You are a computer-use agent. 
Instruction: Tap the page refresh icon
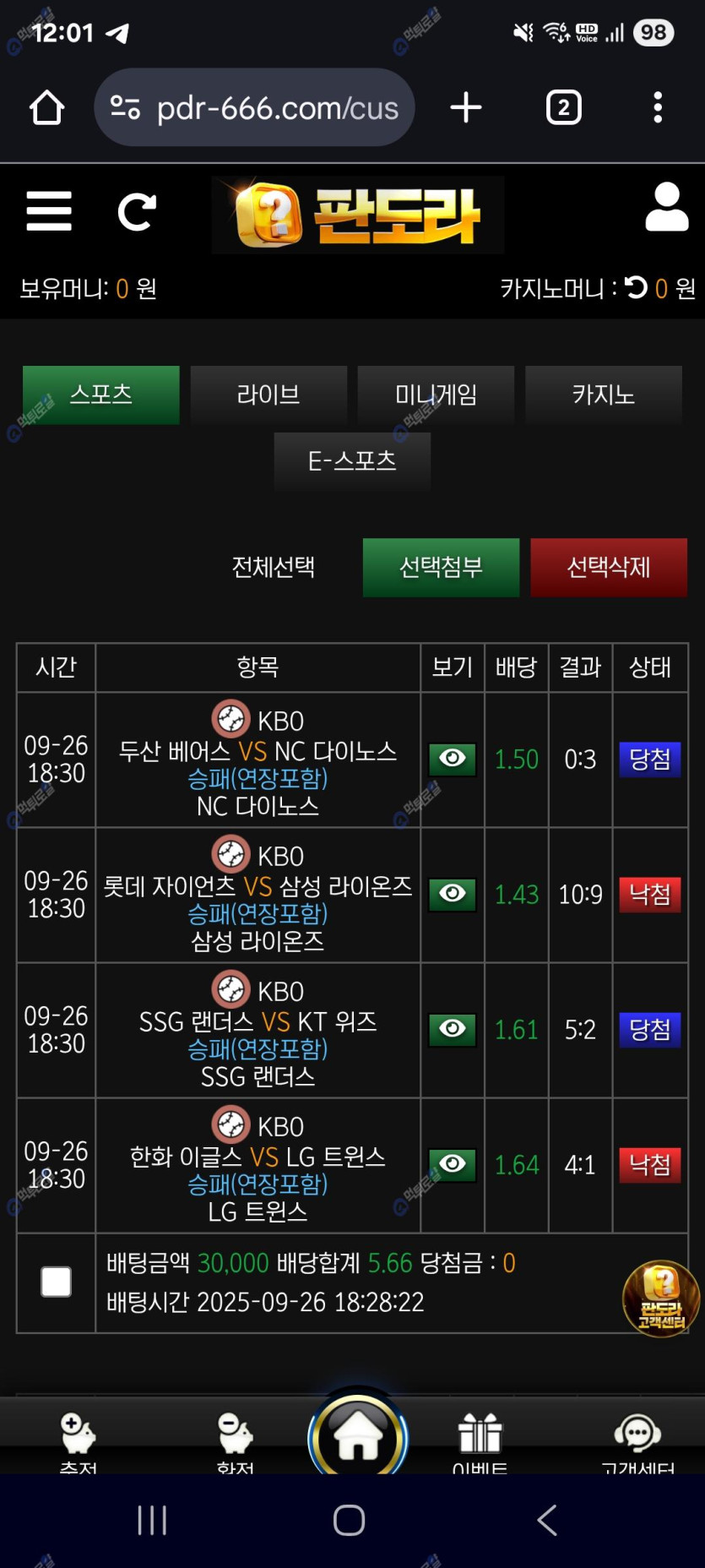pyautogui.click(x=137, y=211)
